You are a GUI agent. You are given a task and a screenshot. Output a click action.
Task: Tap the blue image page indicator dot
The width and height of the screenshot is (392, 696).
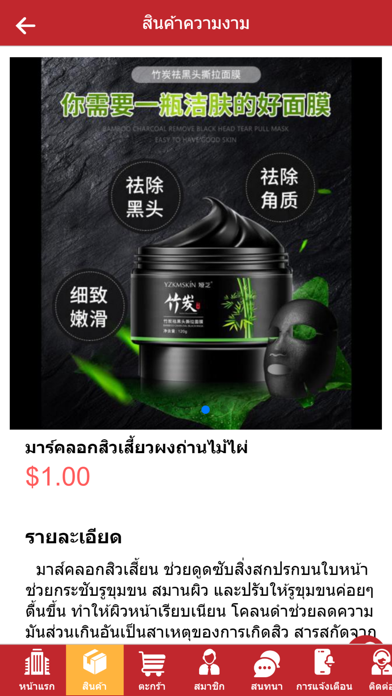pyautogui.click(x=205, y=410)
